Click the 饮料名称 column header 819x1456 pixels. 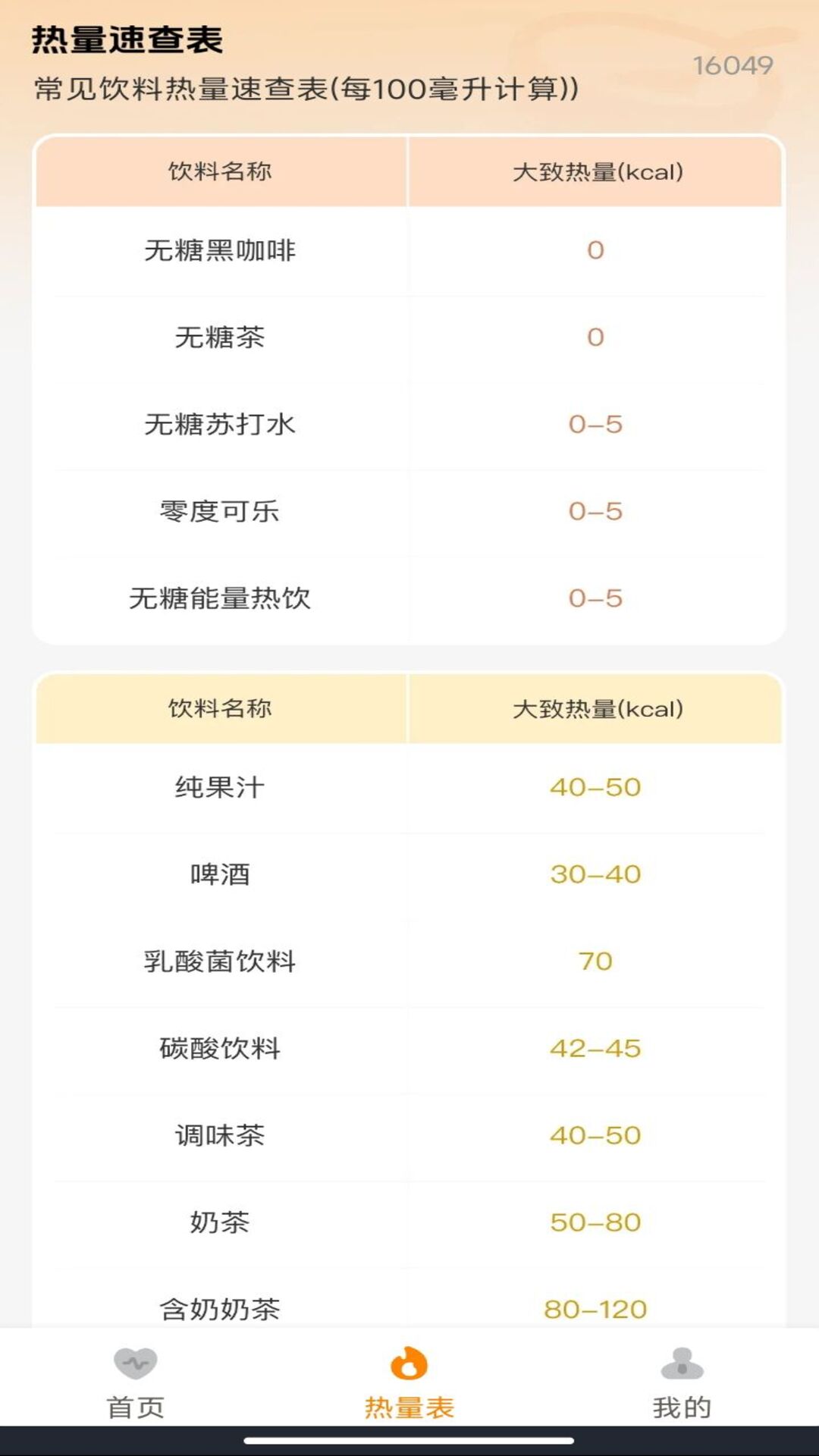tap(219, 171)
